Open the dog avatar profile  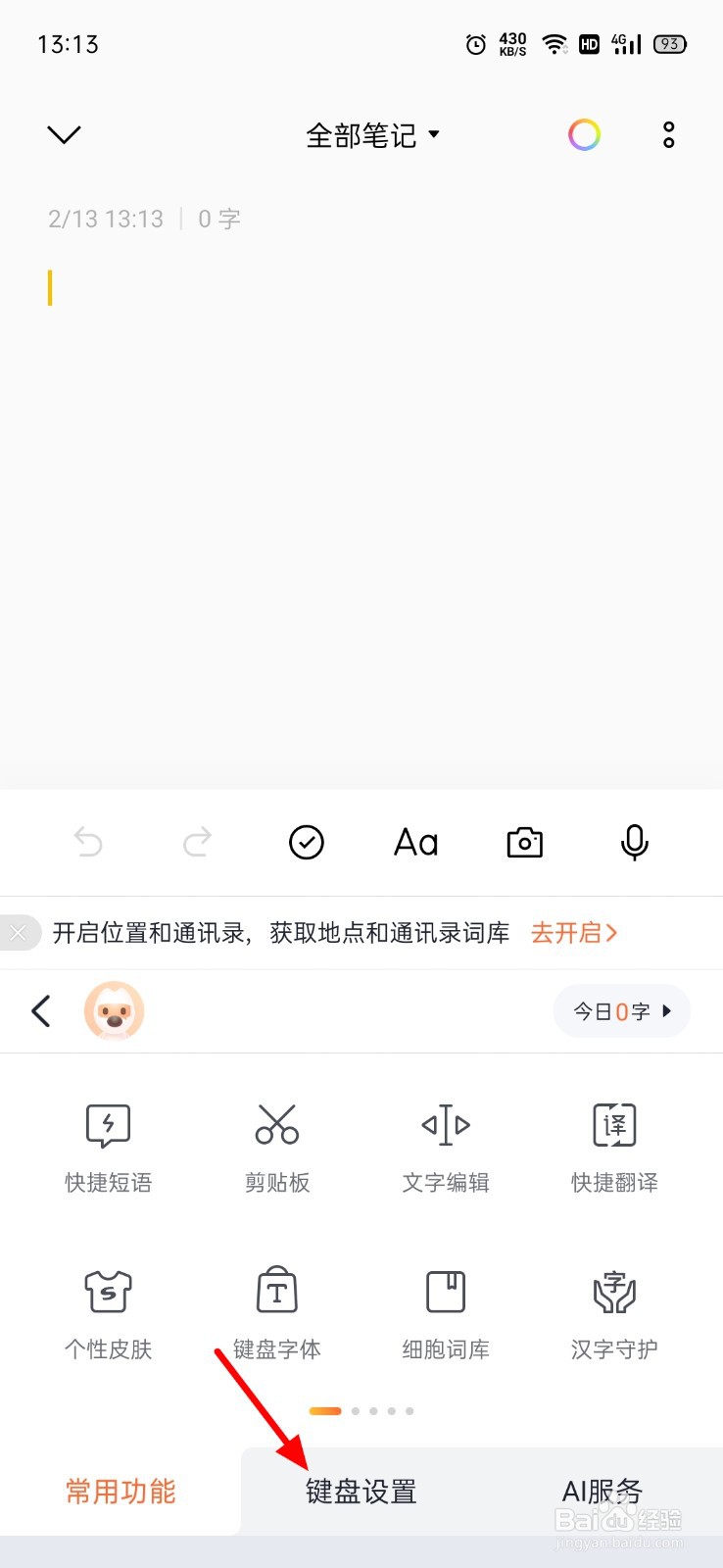114,1010
